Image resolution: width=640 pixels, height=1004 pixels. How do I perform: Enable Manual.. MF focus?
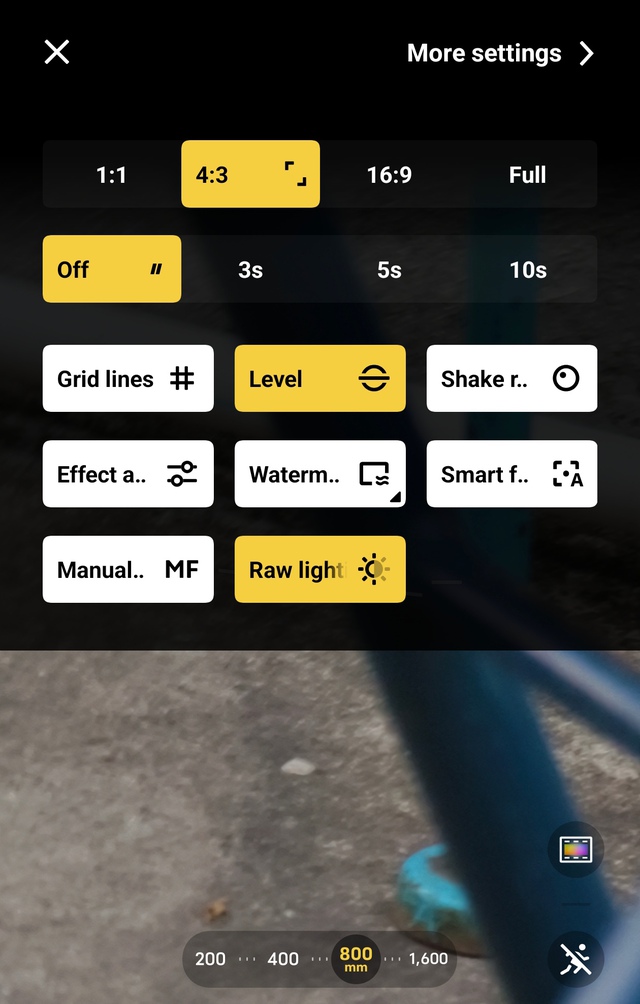[x=128, y=569]
